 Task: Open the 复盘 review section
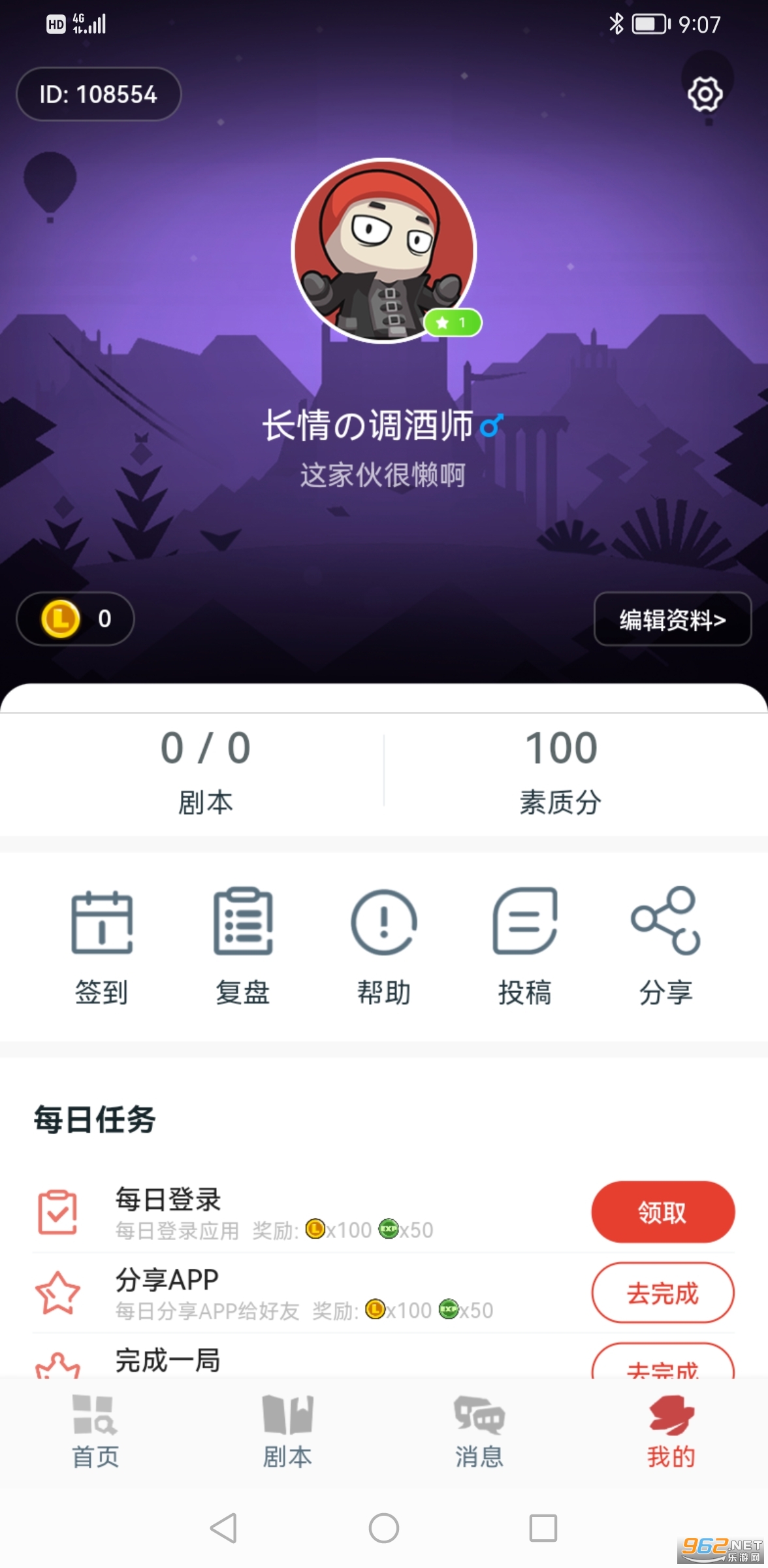pyautogui.click(x=243, y=945)
